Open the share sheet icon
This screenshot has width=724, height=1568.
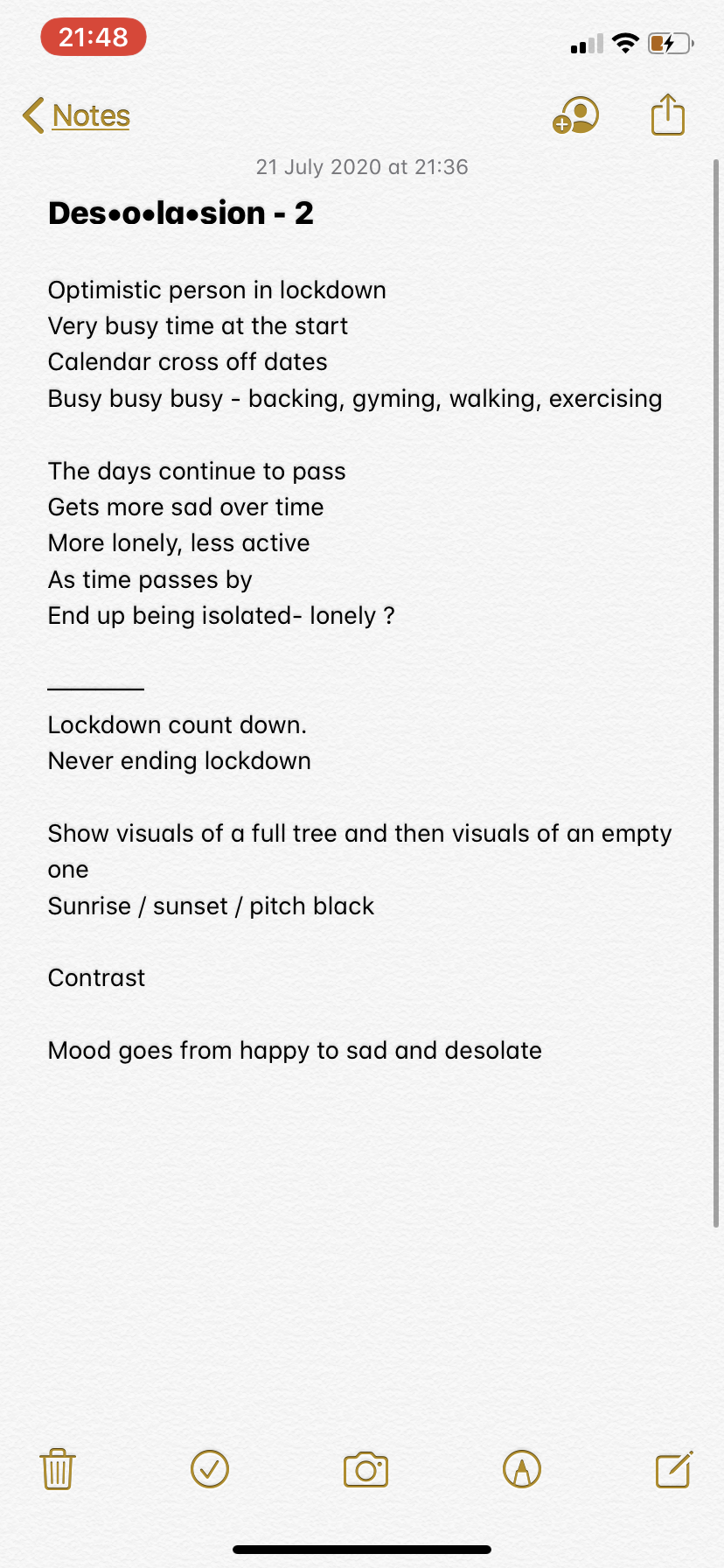668,115
